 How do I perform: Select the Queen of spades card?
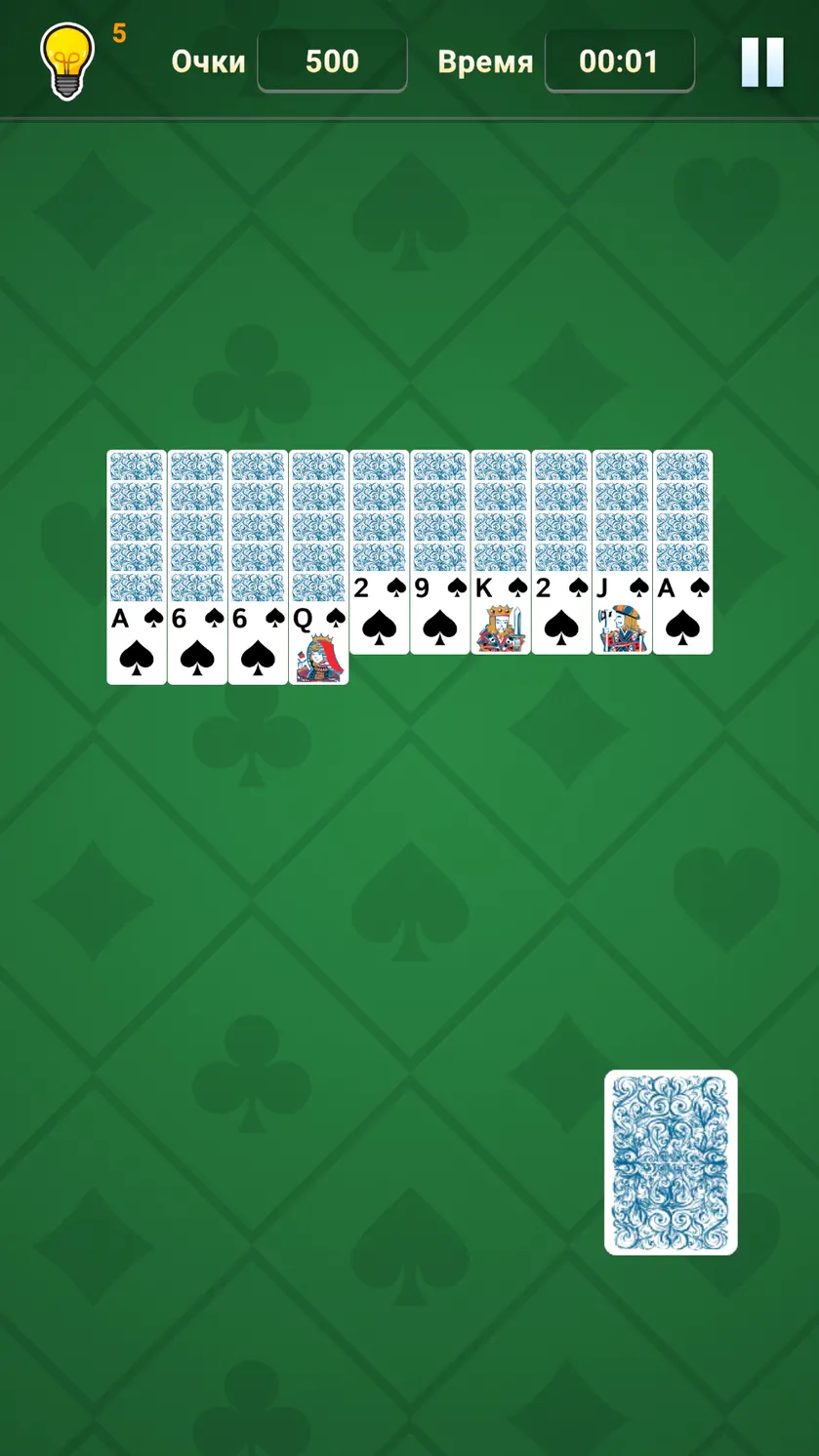coord(319,643)
